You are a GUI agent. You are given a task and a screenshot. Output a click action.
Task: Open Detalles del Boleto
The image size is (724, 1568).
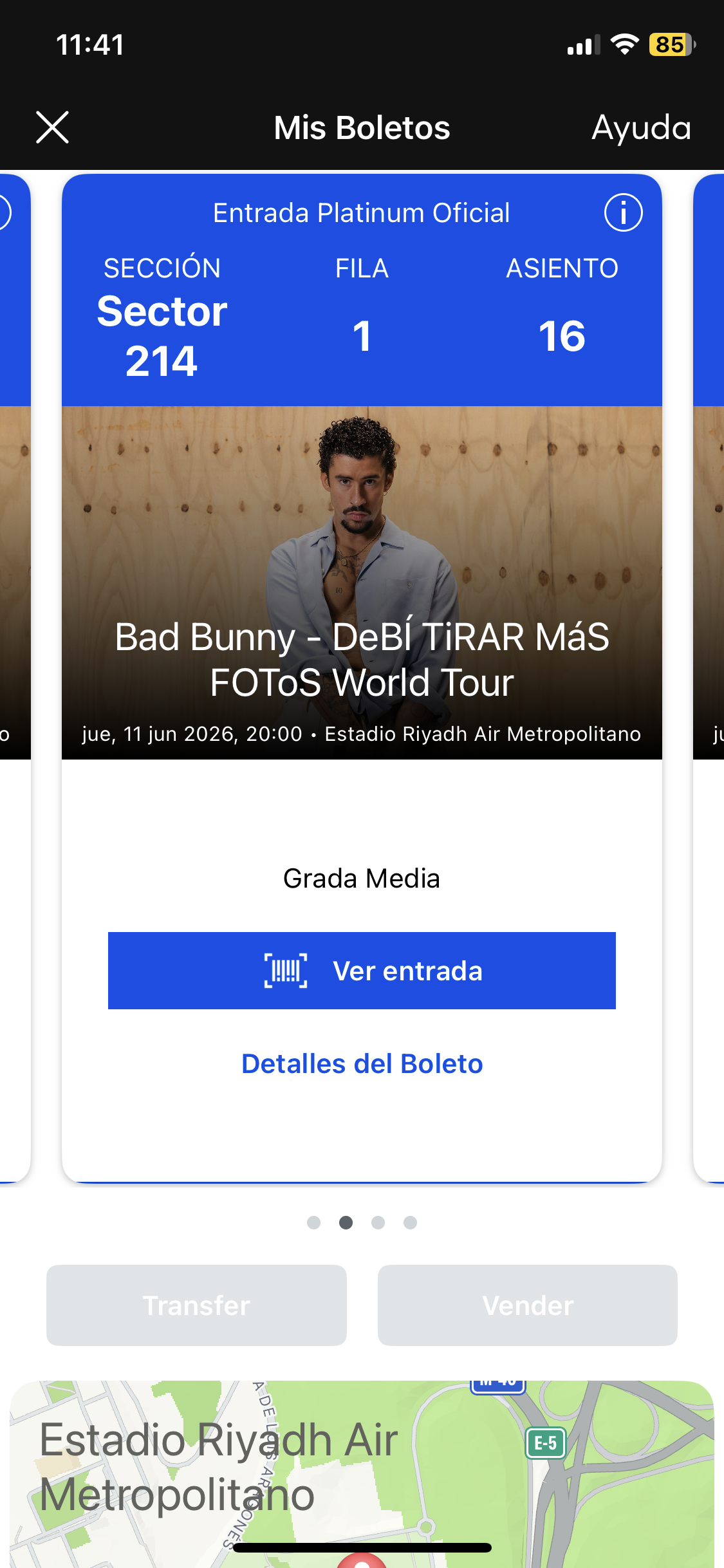tap(362, 1064)
